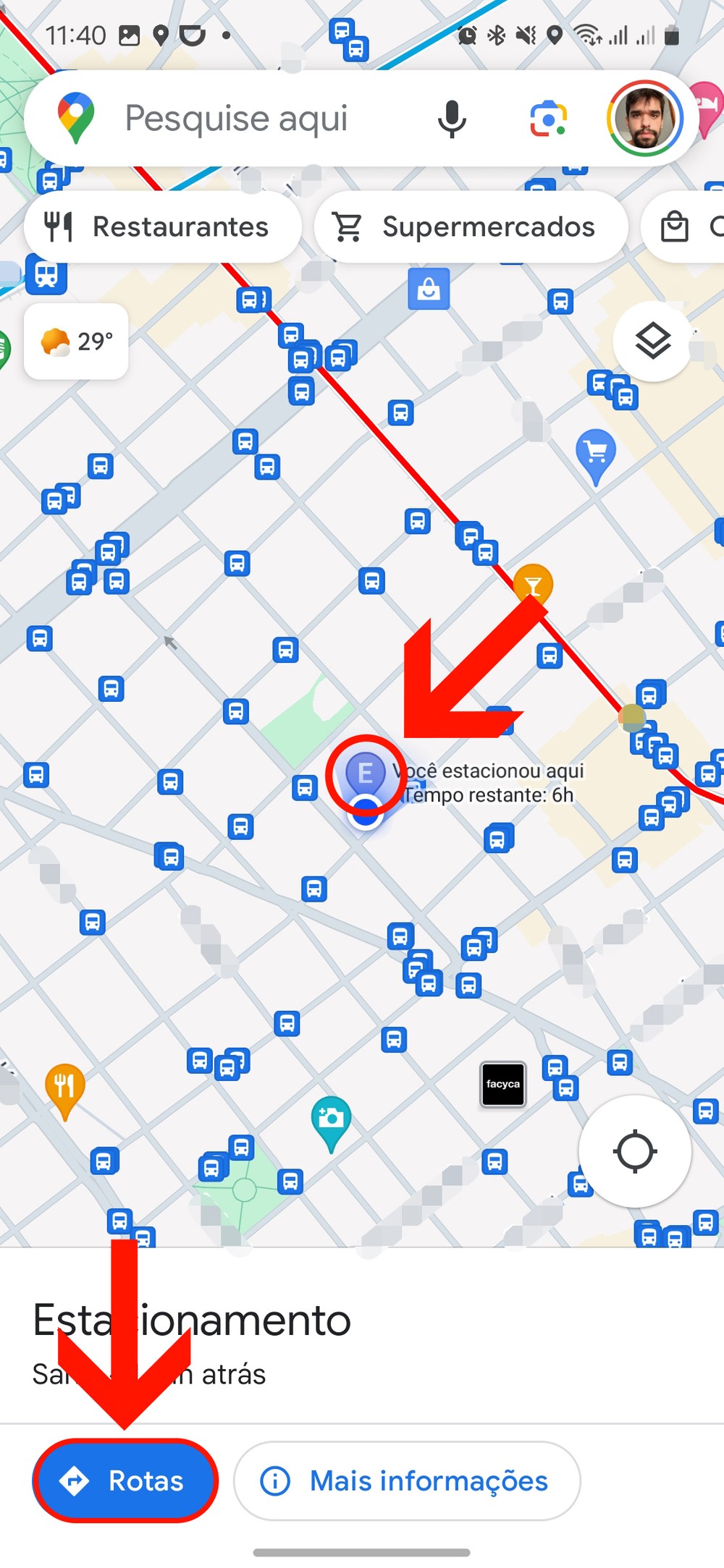This screenshot has height=1568, width=724.
Task: Get directions with the Rotas button
Action: coord(125,1480)
